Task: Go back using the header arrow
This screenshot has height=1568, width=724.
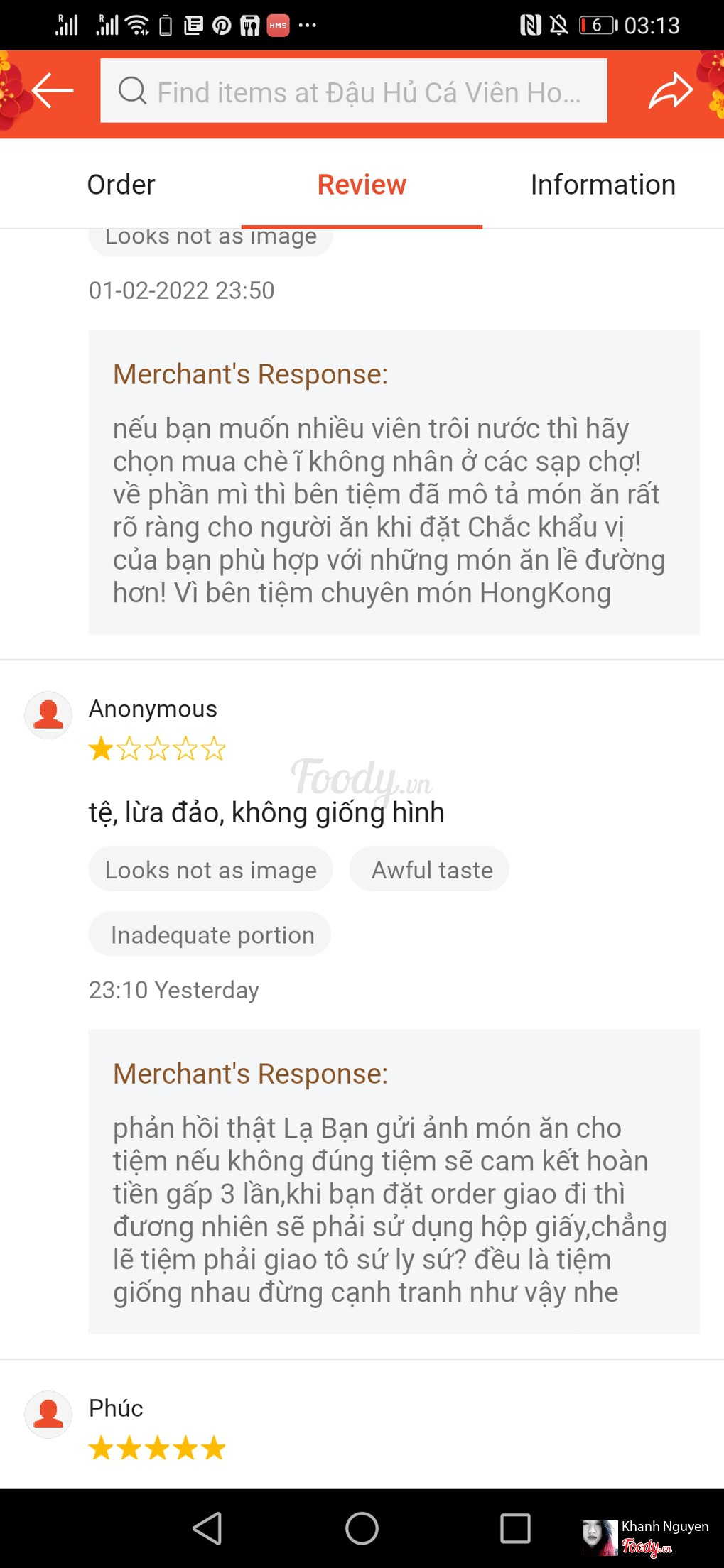Action: pyautogui.click(x=53, y=91)
